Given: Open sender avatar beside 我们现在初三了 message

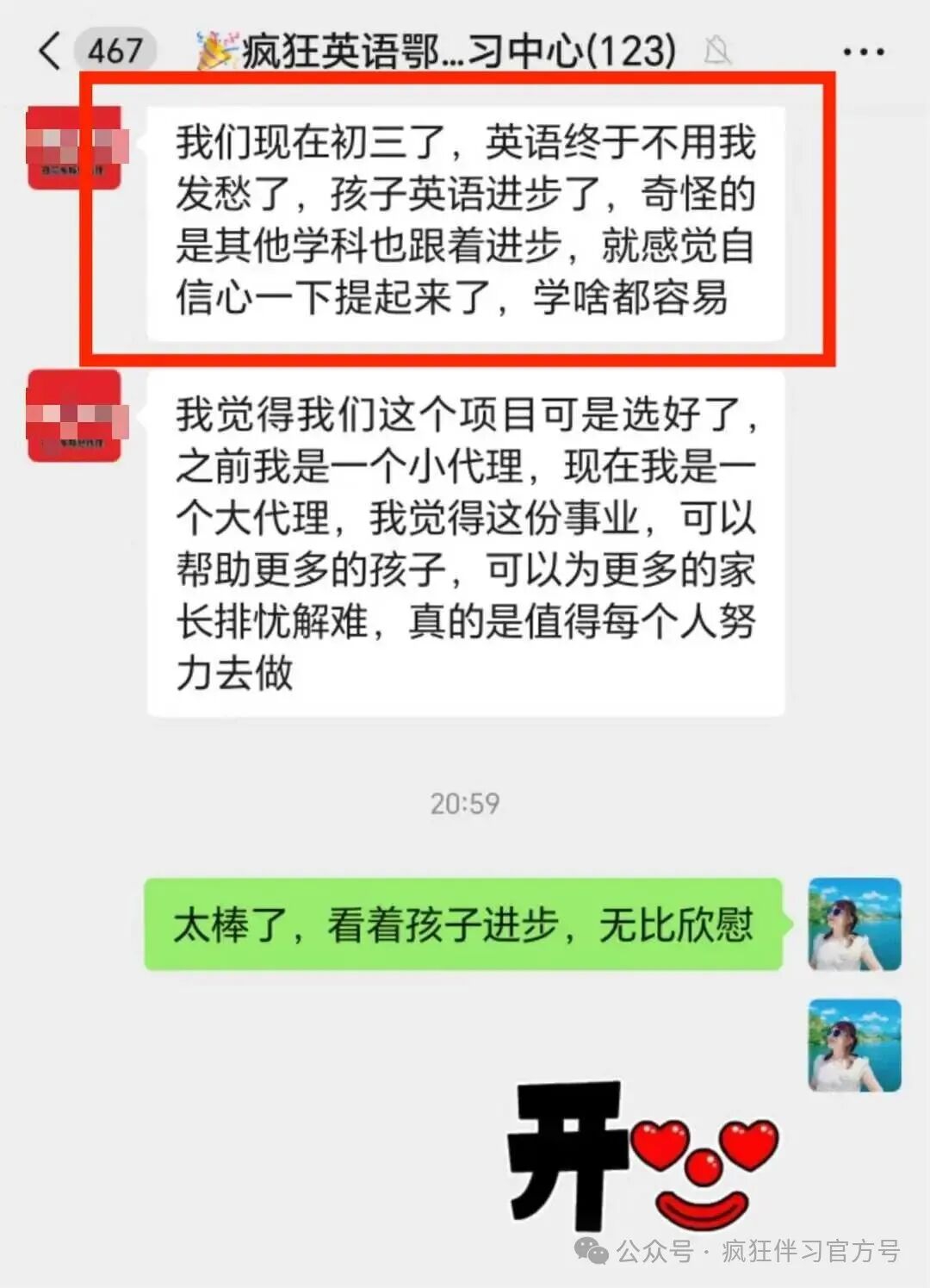Looking at the screenshot, I should tap(74, 147).
